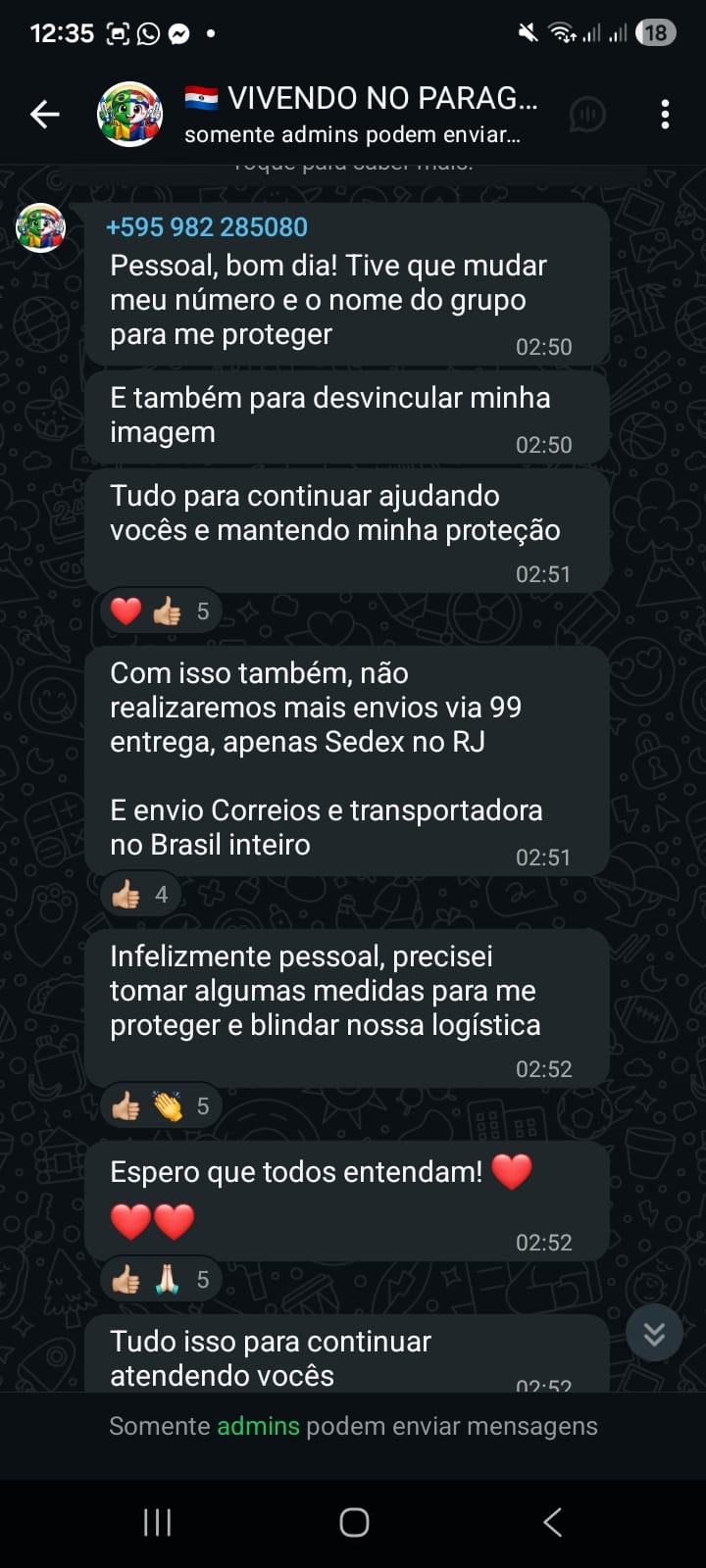Tap sender number +595 982 285080
Screen dimensions: 706x1568
(x=207, y=227)
